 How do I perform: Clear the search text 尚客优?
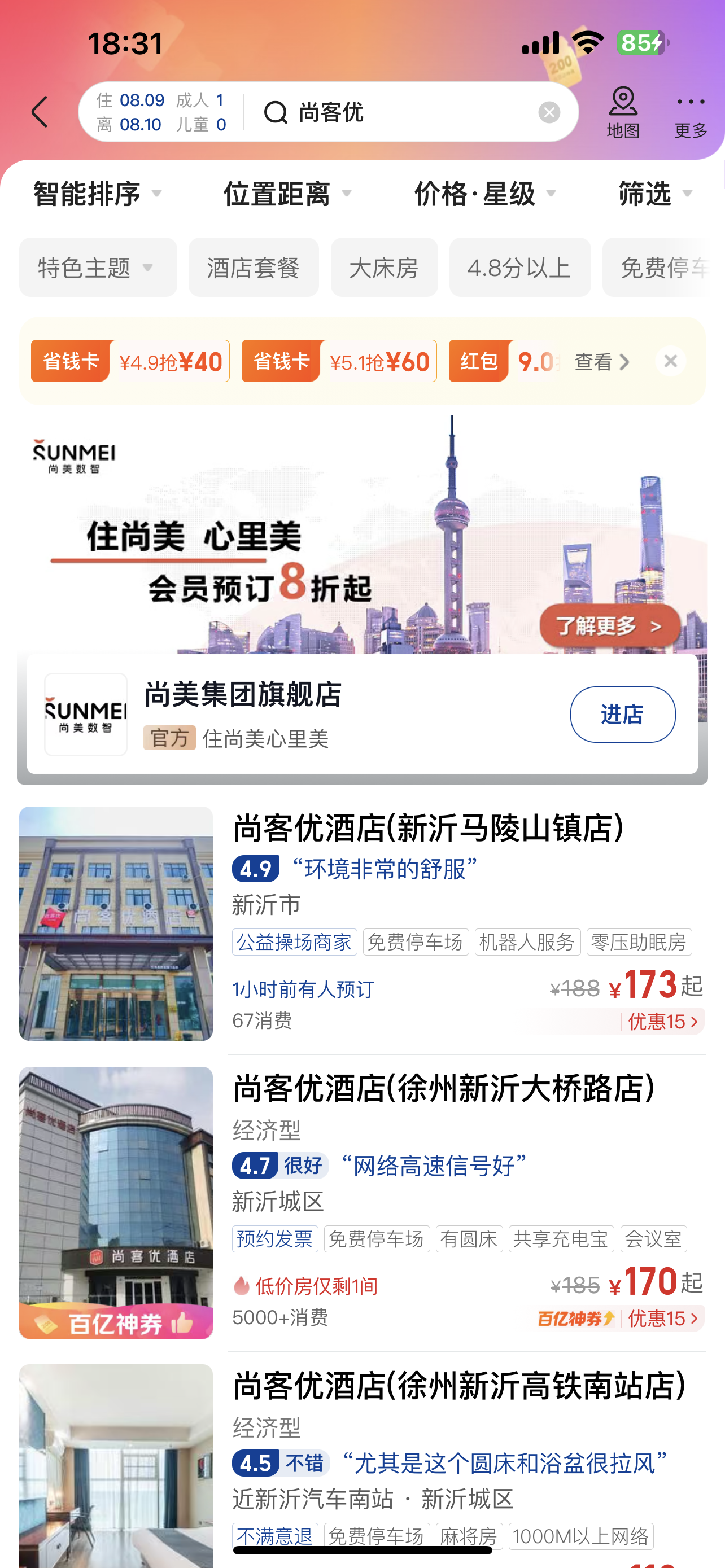[548, 112]
